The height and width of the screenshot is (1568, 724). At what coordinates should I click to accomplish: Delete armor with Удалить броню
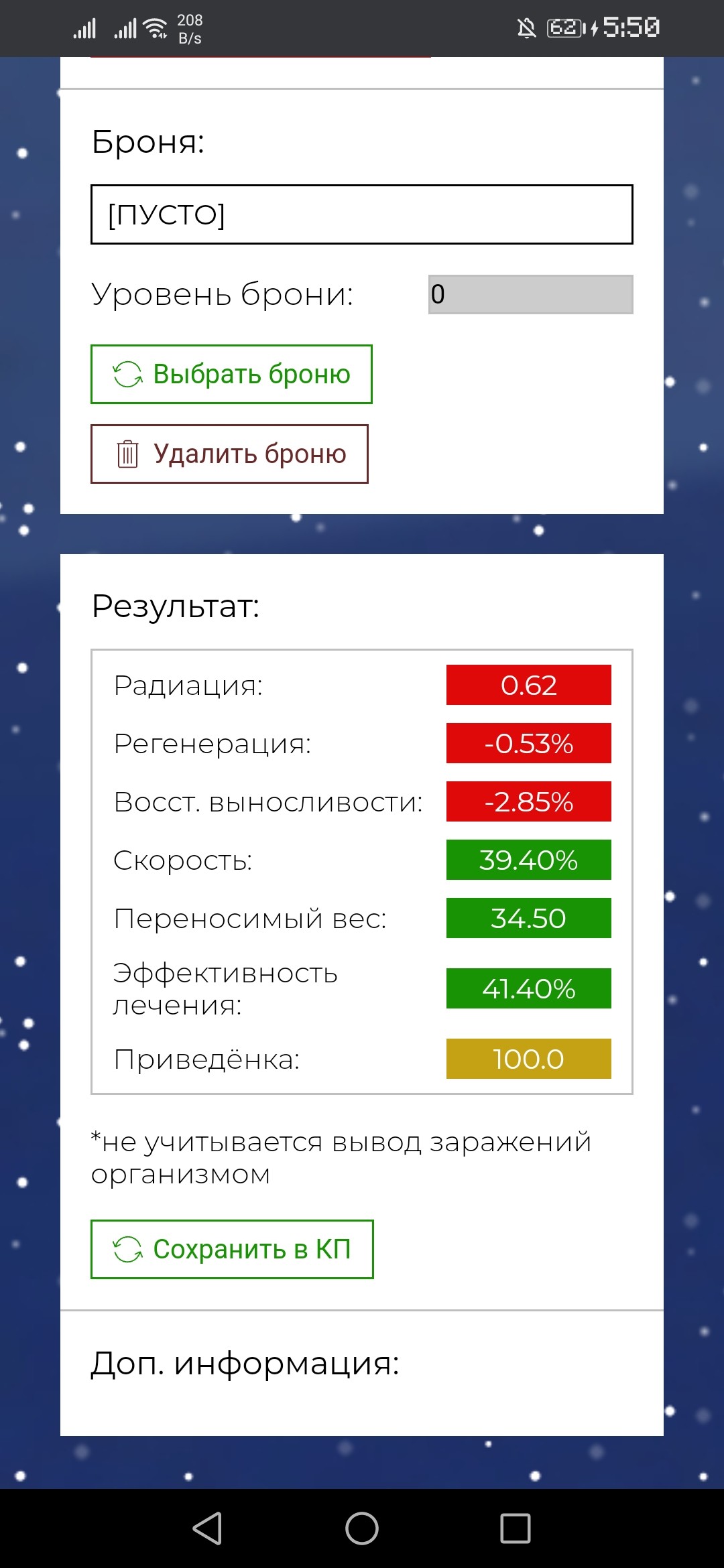pyautogui.click(x=229, y=454)
